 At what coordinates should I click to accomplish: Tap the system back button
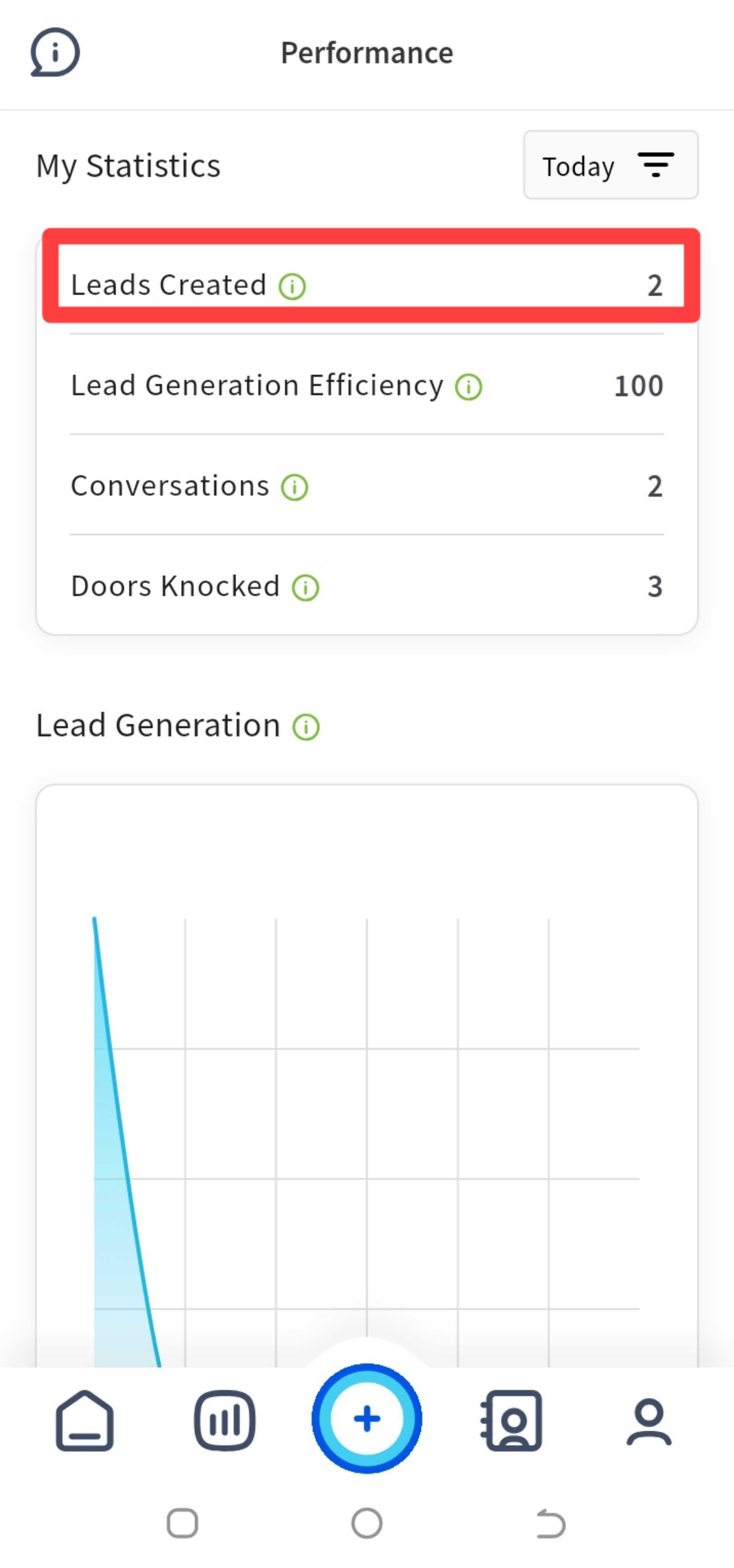click(551, 1524)
